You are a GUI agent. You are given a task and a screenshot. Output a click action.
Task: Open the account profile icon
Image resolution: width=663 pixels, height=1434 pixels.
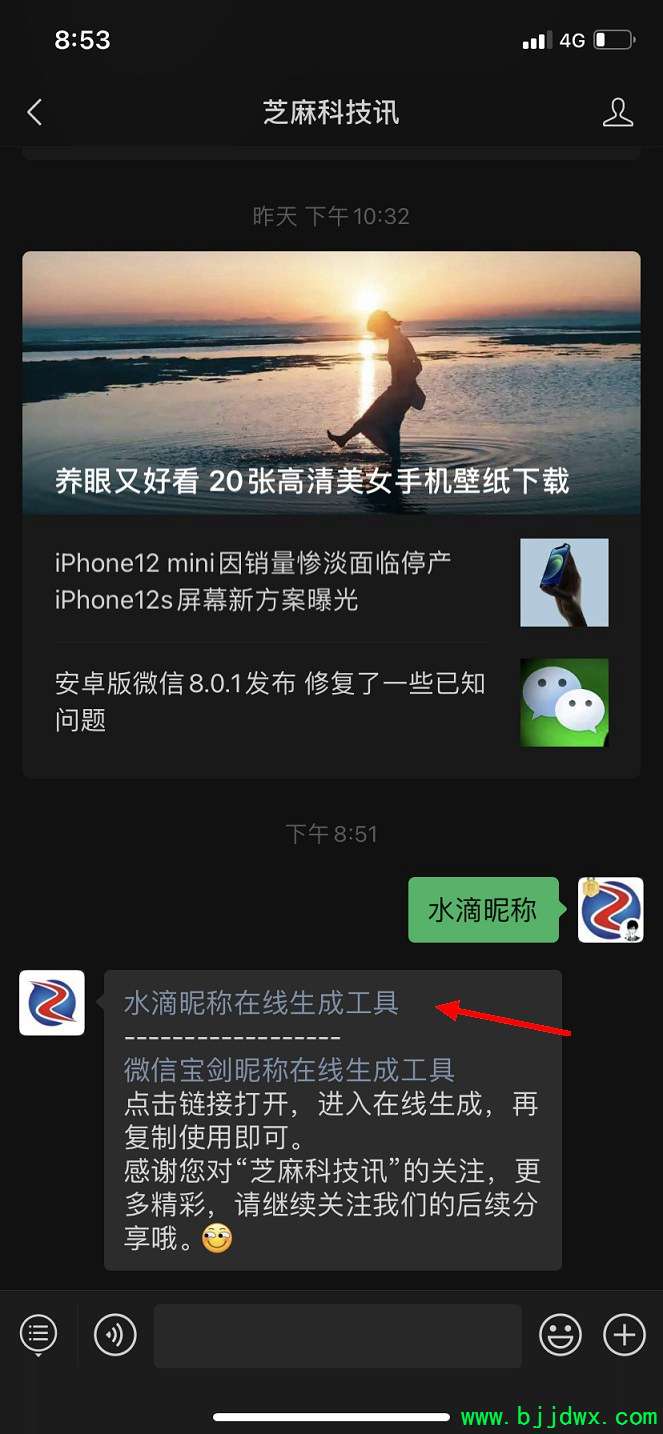click(x=618, y=112)
